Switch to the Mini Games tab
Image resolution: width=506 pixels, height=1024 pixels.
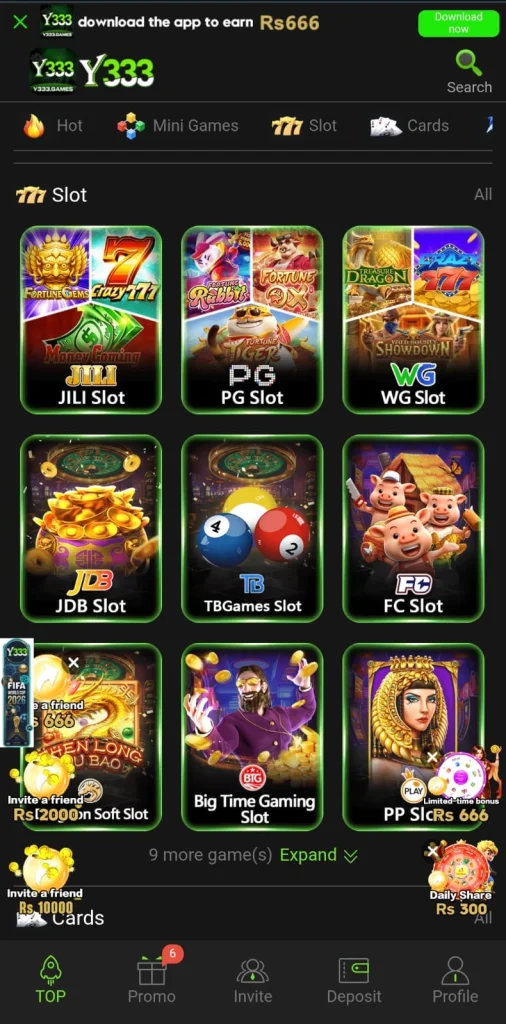(x=178, y=125)
